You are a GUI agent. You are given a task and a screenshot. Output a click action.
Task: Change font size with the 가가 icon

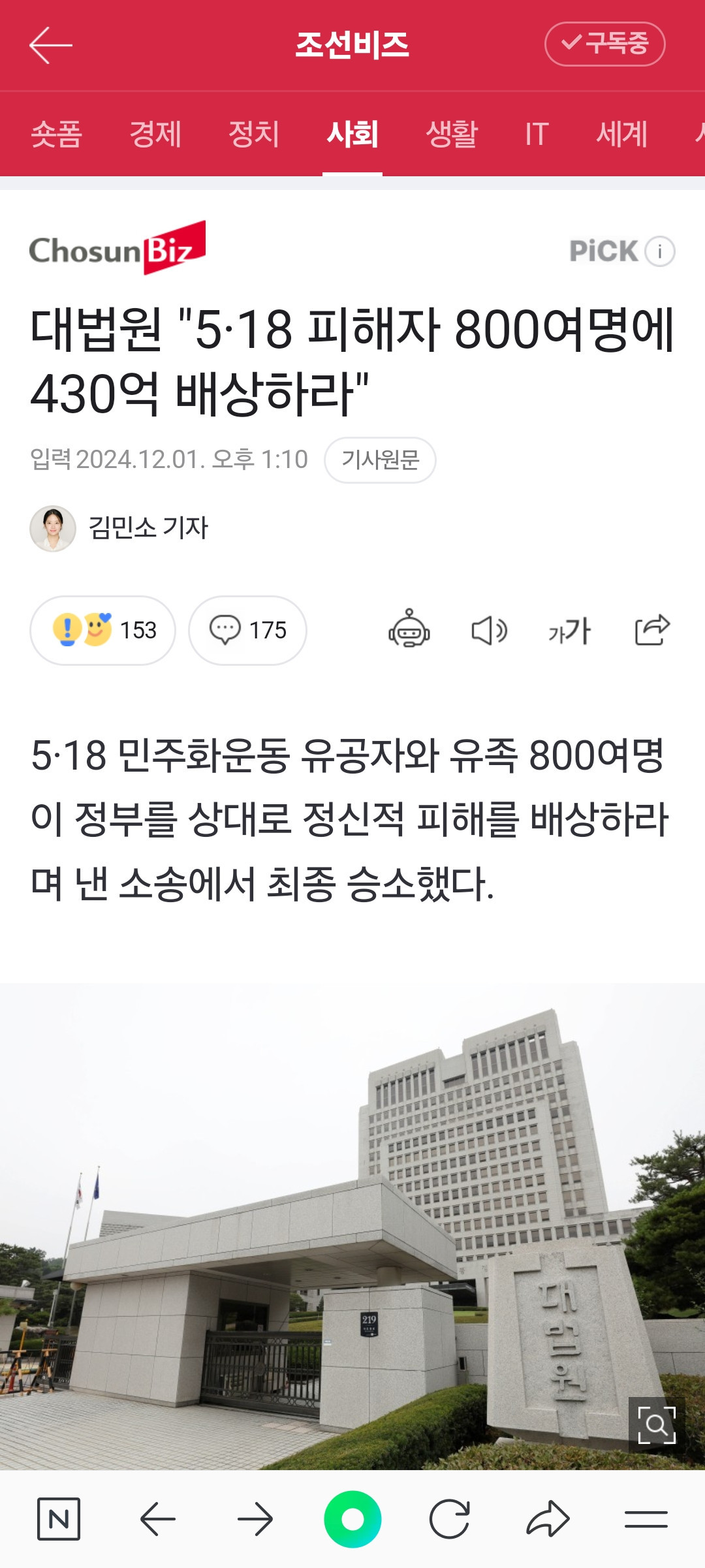569,631
